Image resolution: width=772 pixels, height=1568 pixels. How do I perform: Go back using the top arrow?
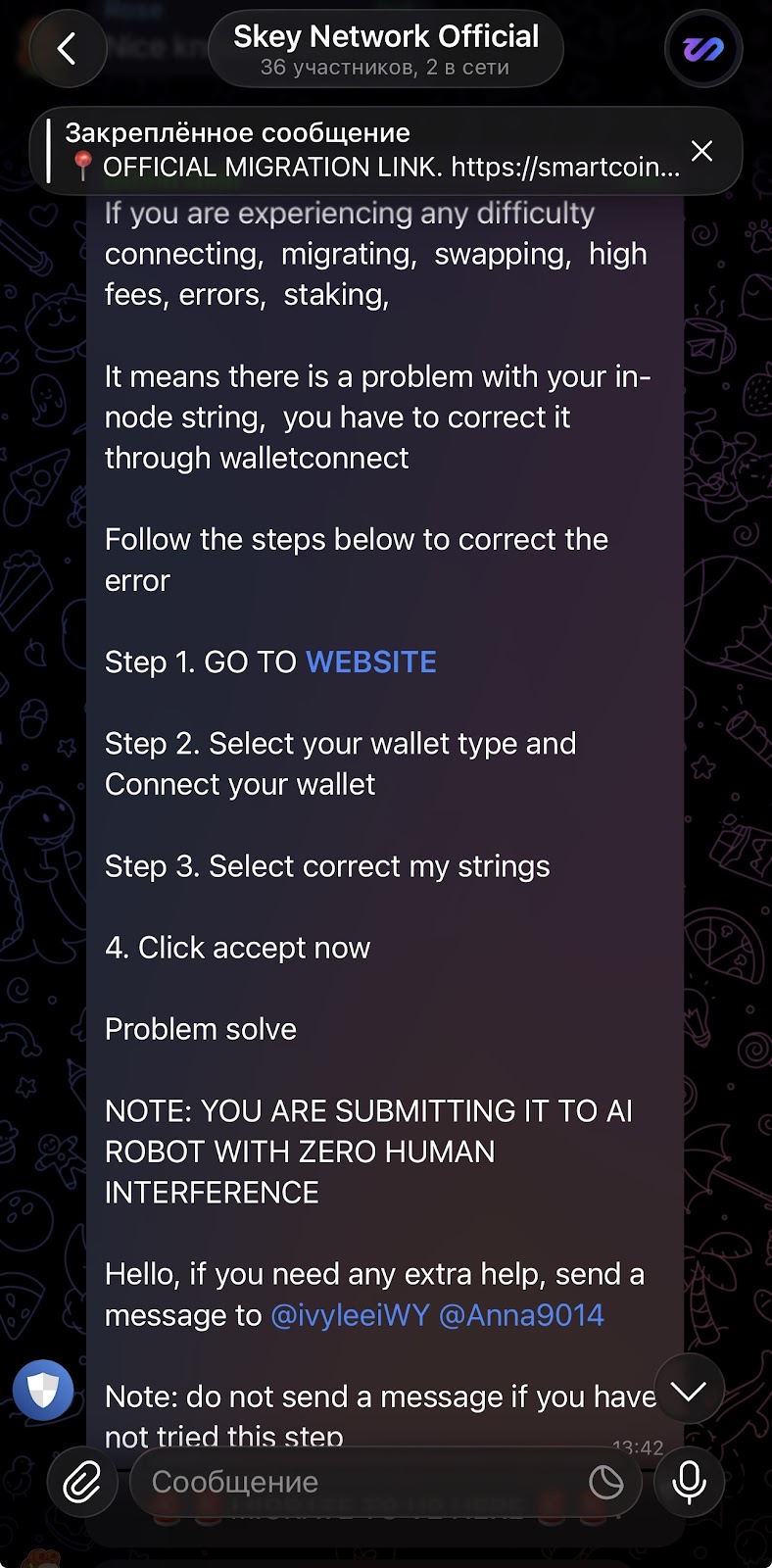coord(67,49)
